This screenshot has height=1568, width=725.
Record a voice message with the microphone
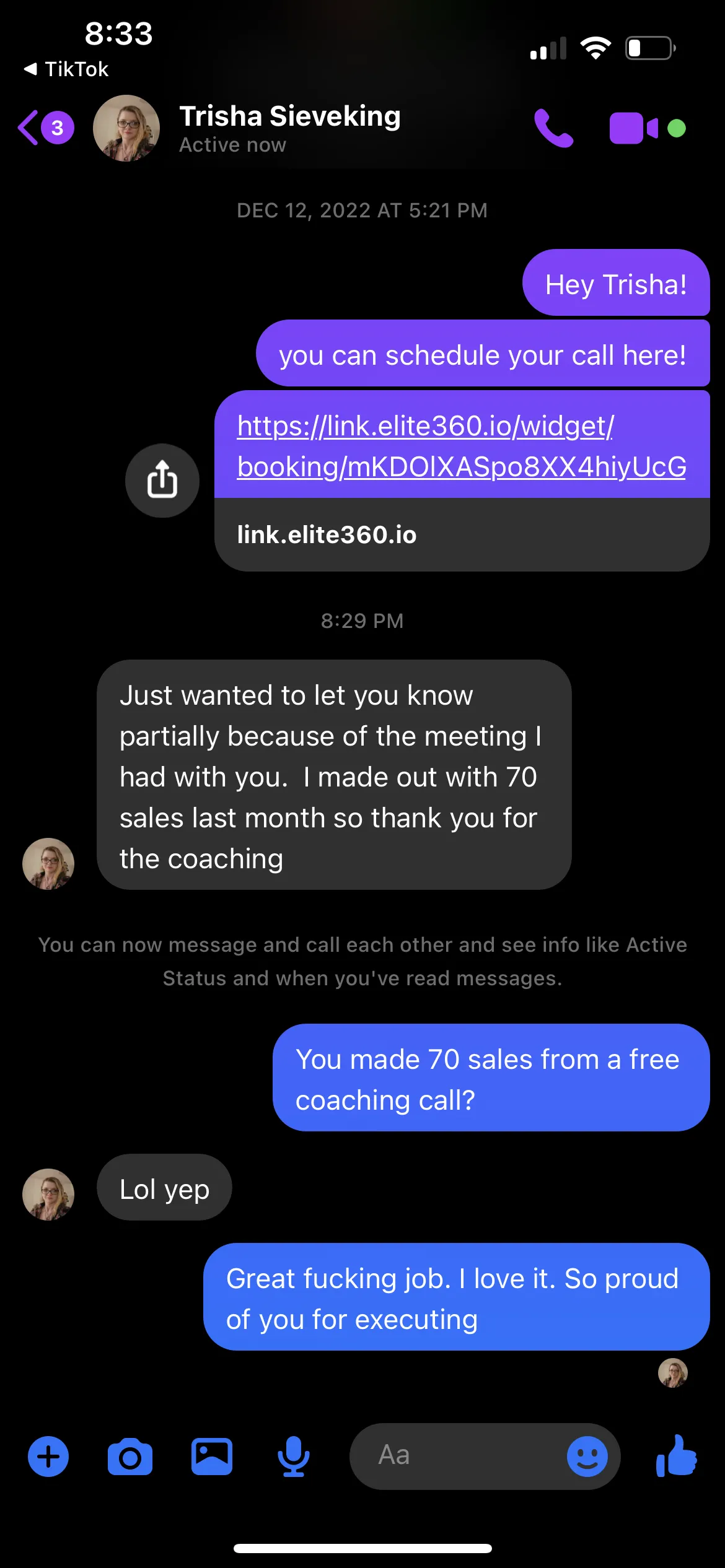294,1457
